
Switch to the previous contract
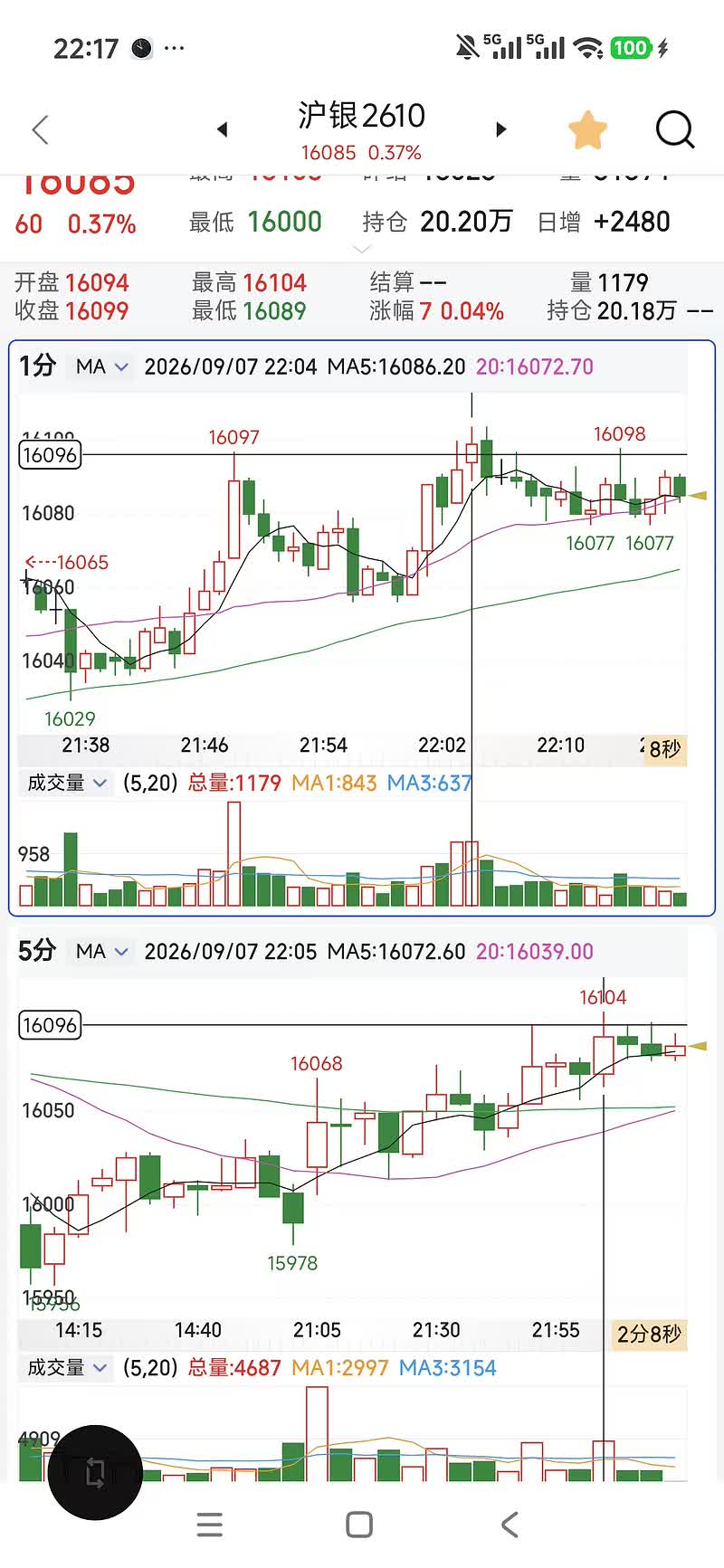[222, 129]
